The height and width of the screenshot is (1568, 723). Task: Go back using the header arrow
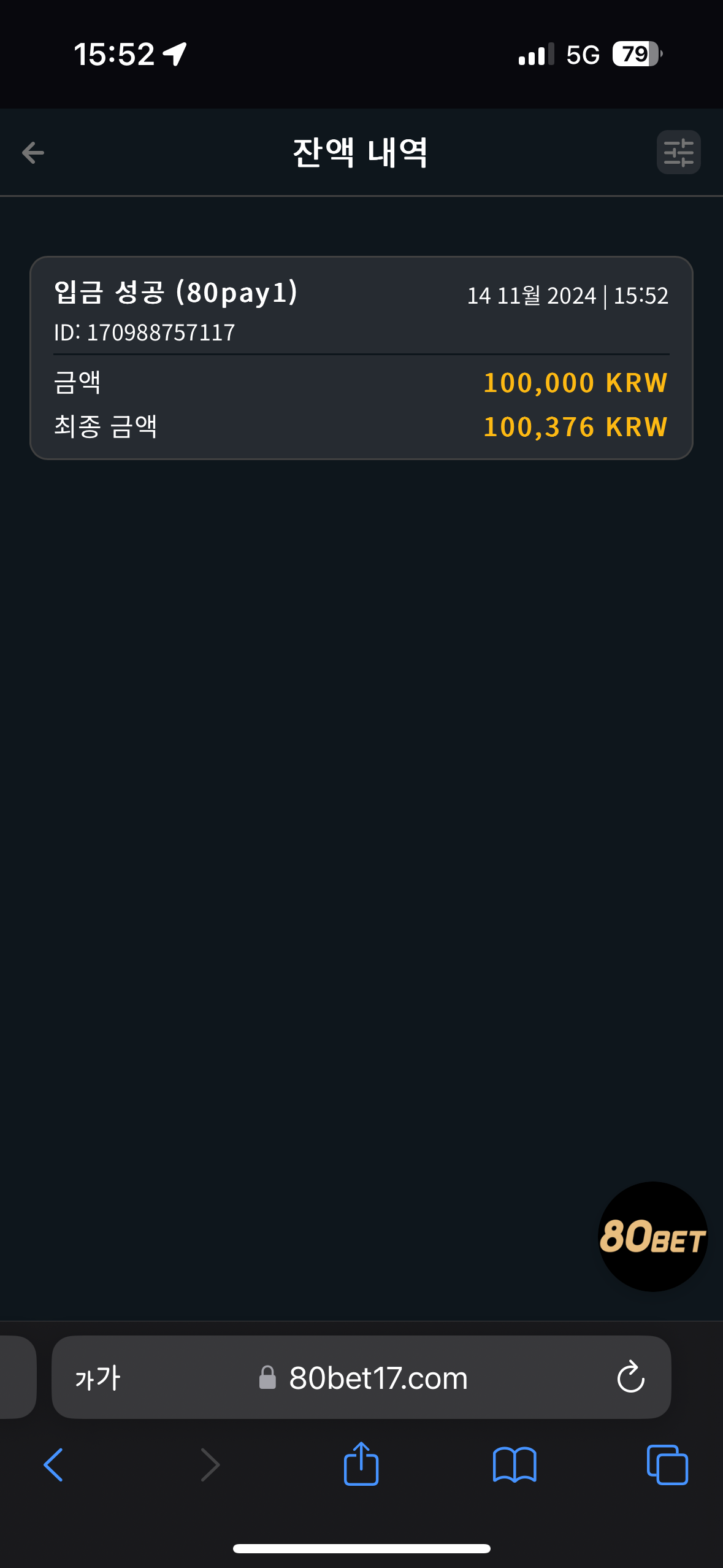pyautogui.click(x=33, y=153)
